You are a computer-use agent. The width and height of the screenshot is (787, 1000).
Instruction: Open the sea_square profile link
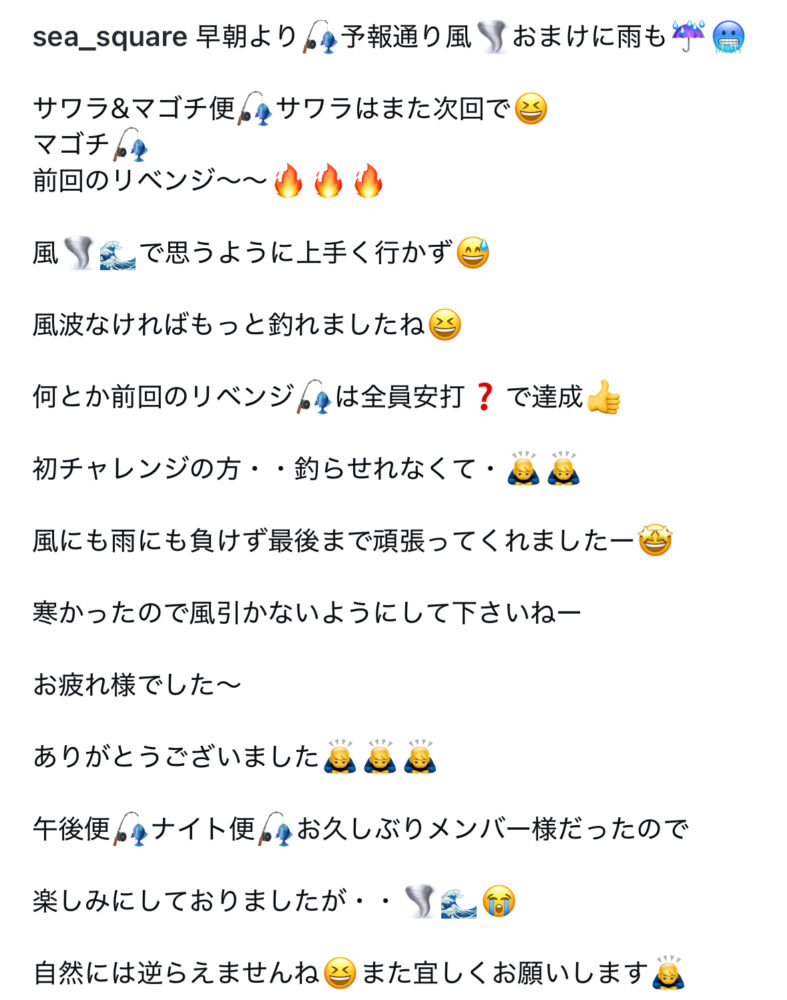tap(110, 38)
